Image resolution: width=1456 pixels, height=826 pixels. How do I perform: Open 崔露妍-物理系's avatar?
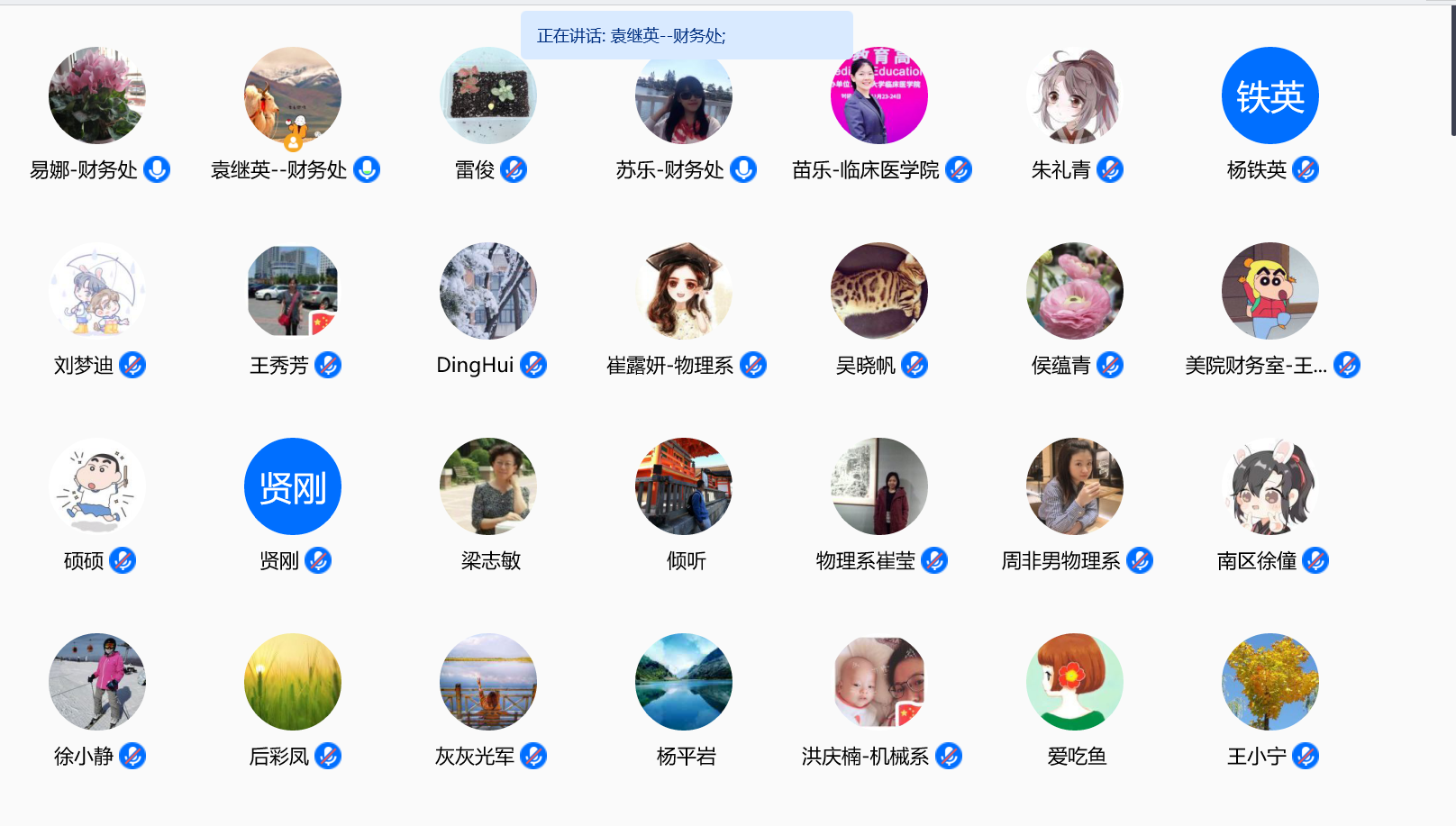pos(684,291)
